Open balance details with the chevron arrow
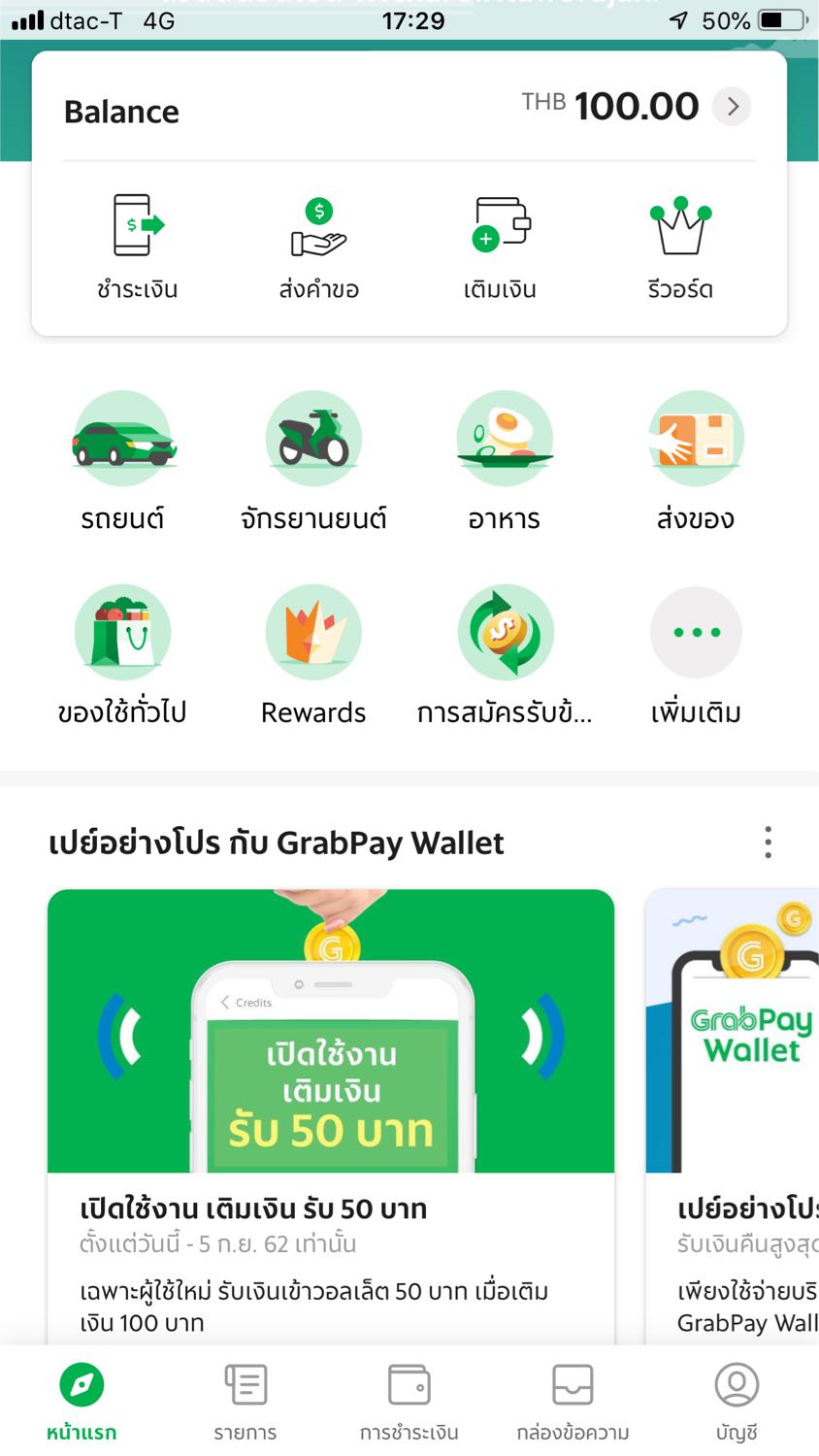The height and width of the screenshot is (1456, 819). coord(733,106)
